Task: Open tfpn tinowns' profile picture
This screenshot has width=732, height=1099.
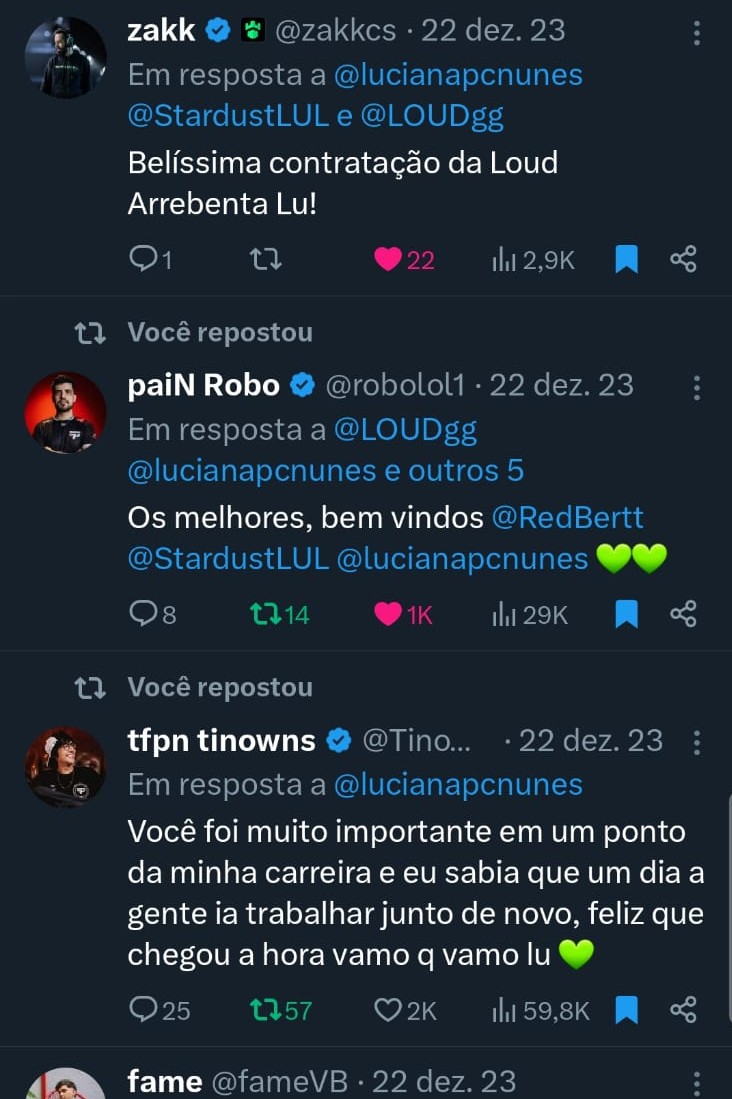Action: 65,767
